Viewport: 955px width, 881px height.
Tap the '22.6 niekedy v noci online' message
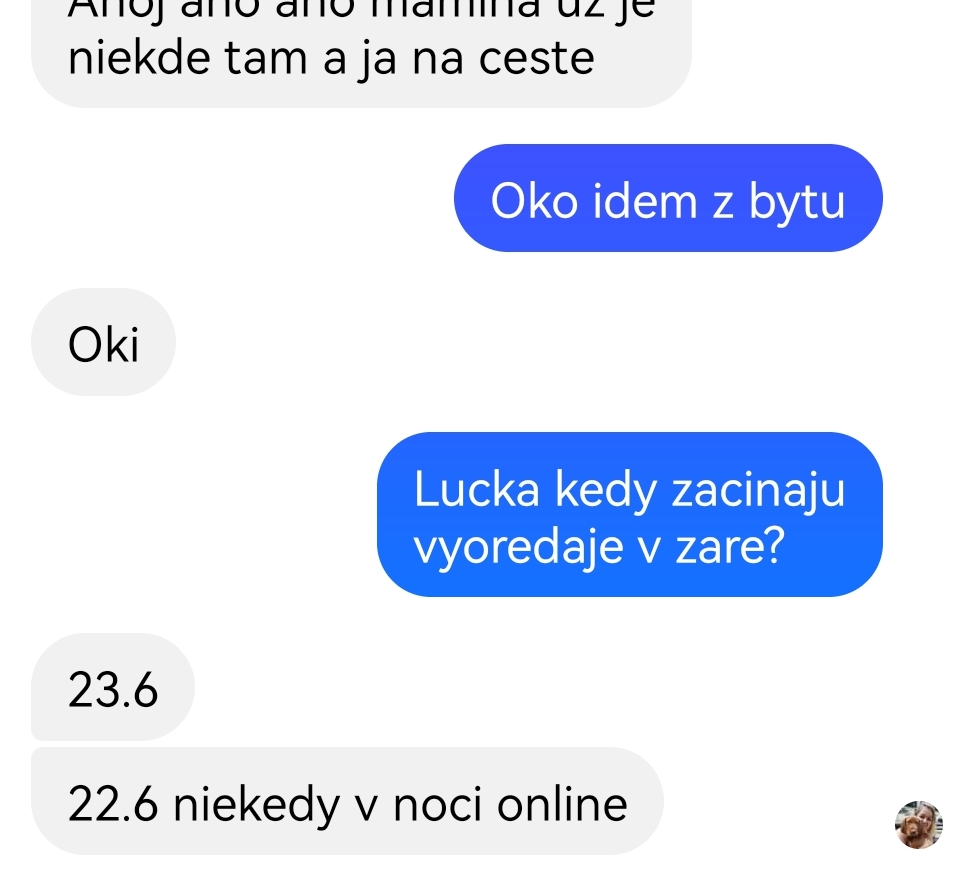click(x=347, y=803)
